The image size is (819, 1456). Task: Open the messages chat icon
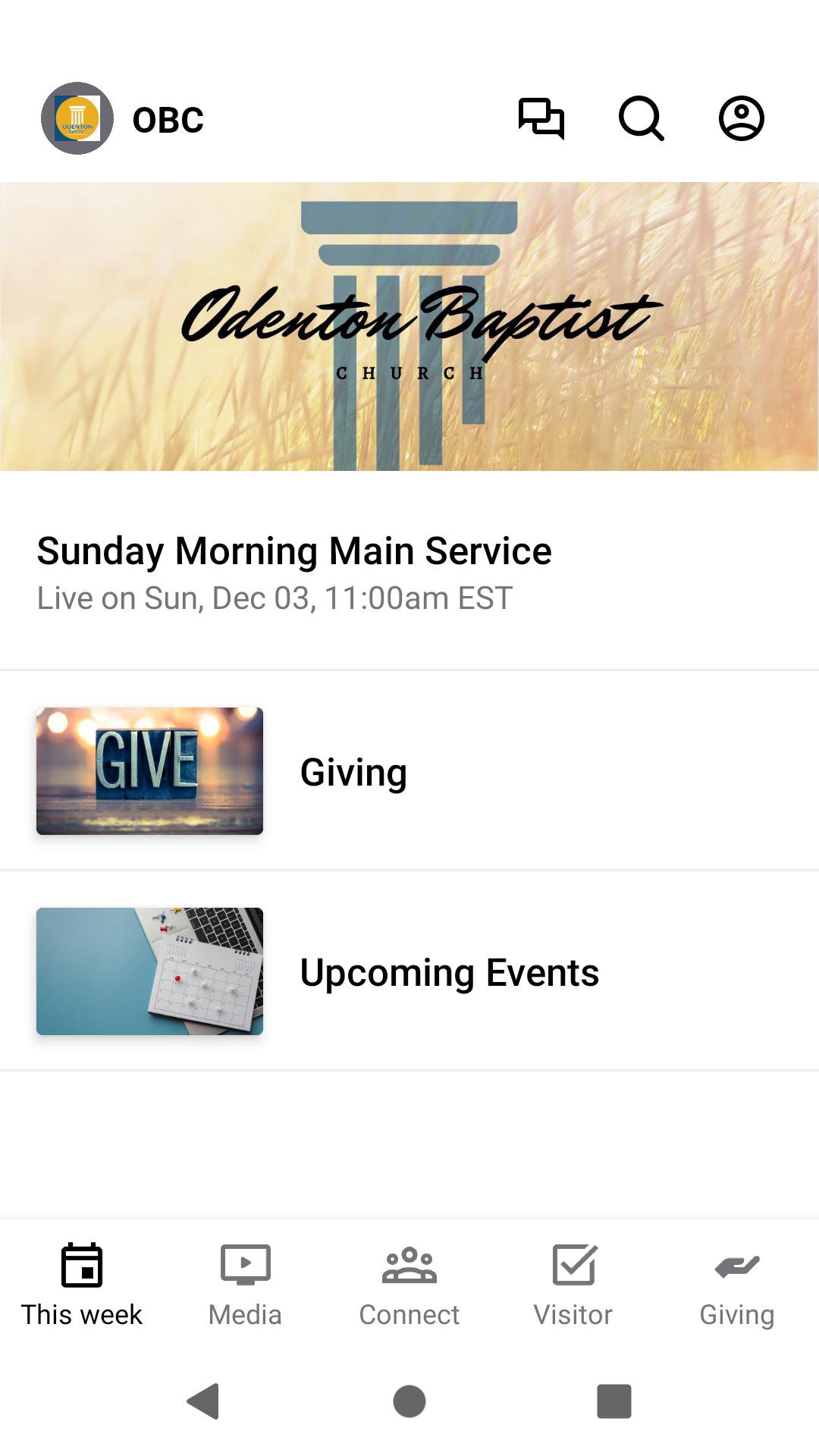click(x=541, y=119)
